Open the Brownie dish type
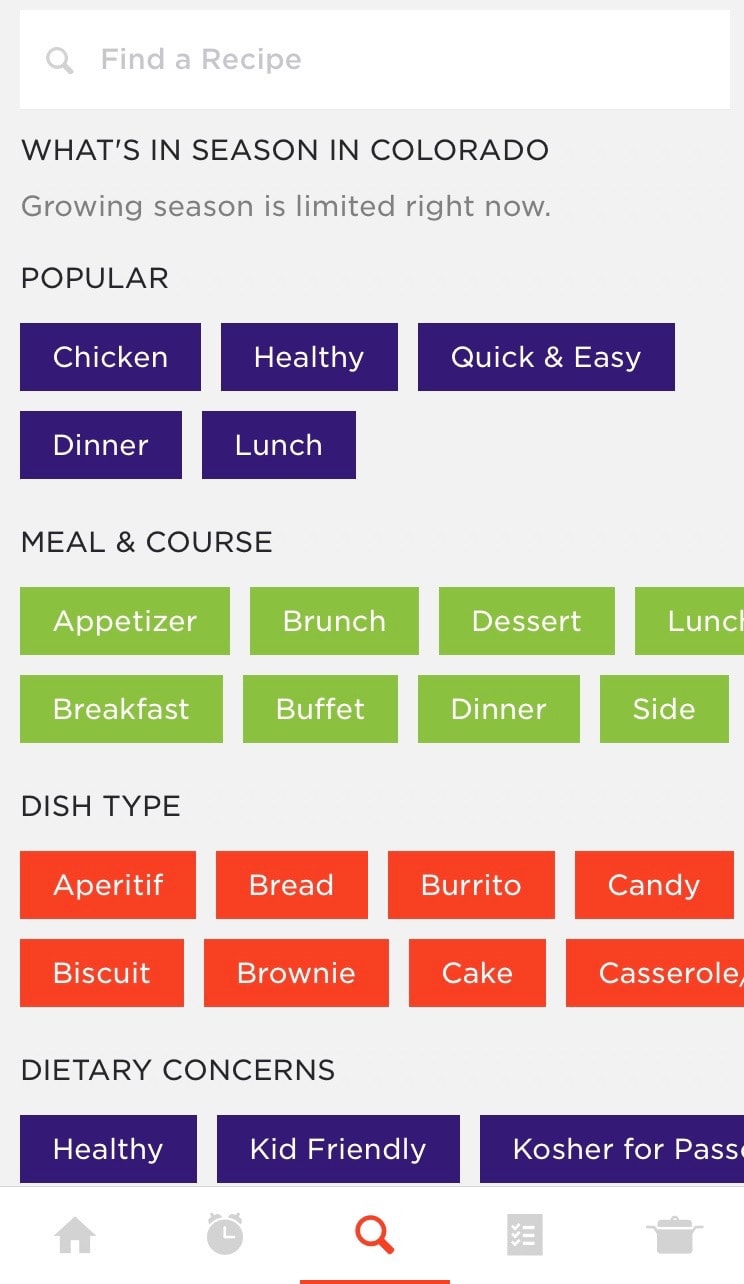 tap(296, 973)
